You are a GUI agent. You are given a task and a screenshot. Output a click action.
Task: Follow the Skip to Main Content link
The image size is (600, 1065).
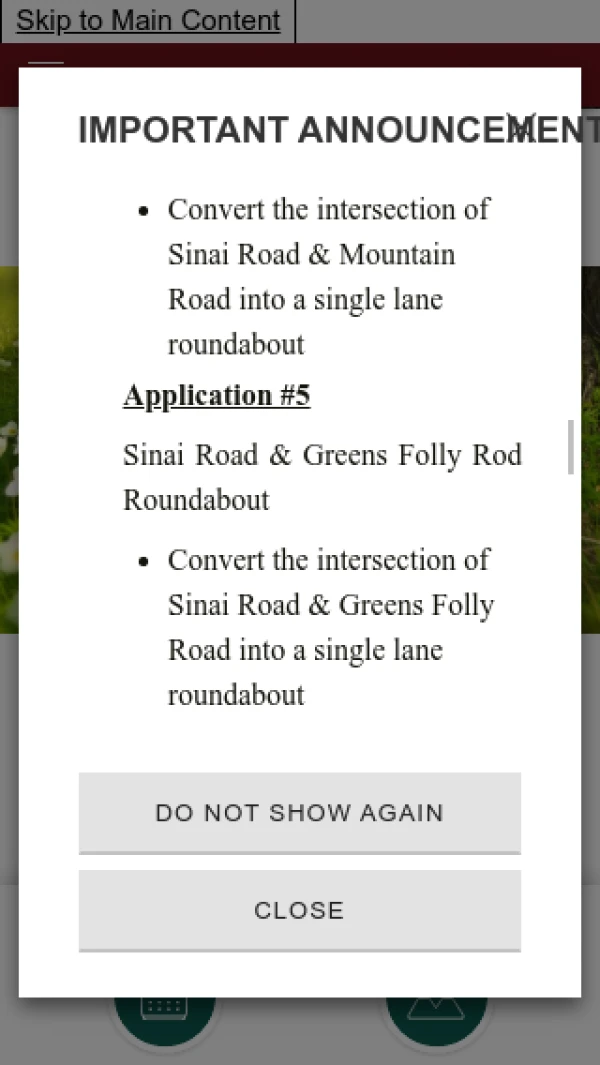(148, 20)
